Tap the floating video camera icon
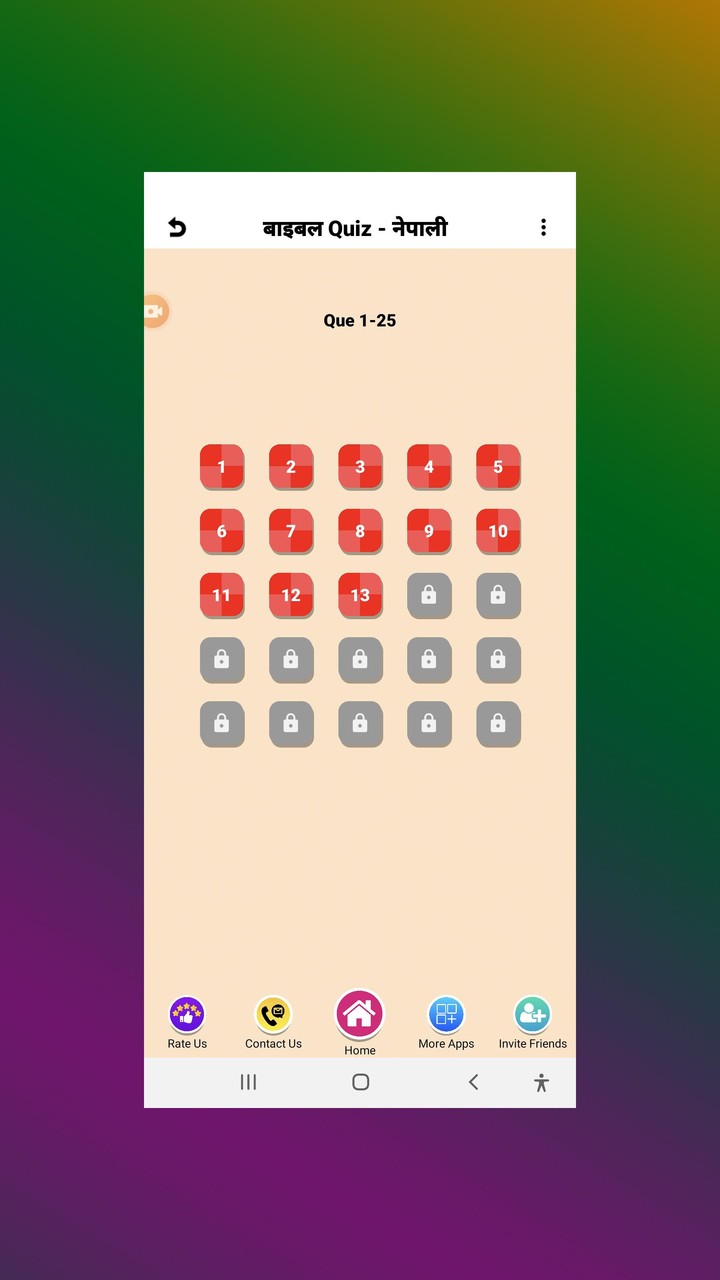The image size is (720, 1280). (154, 312)
